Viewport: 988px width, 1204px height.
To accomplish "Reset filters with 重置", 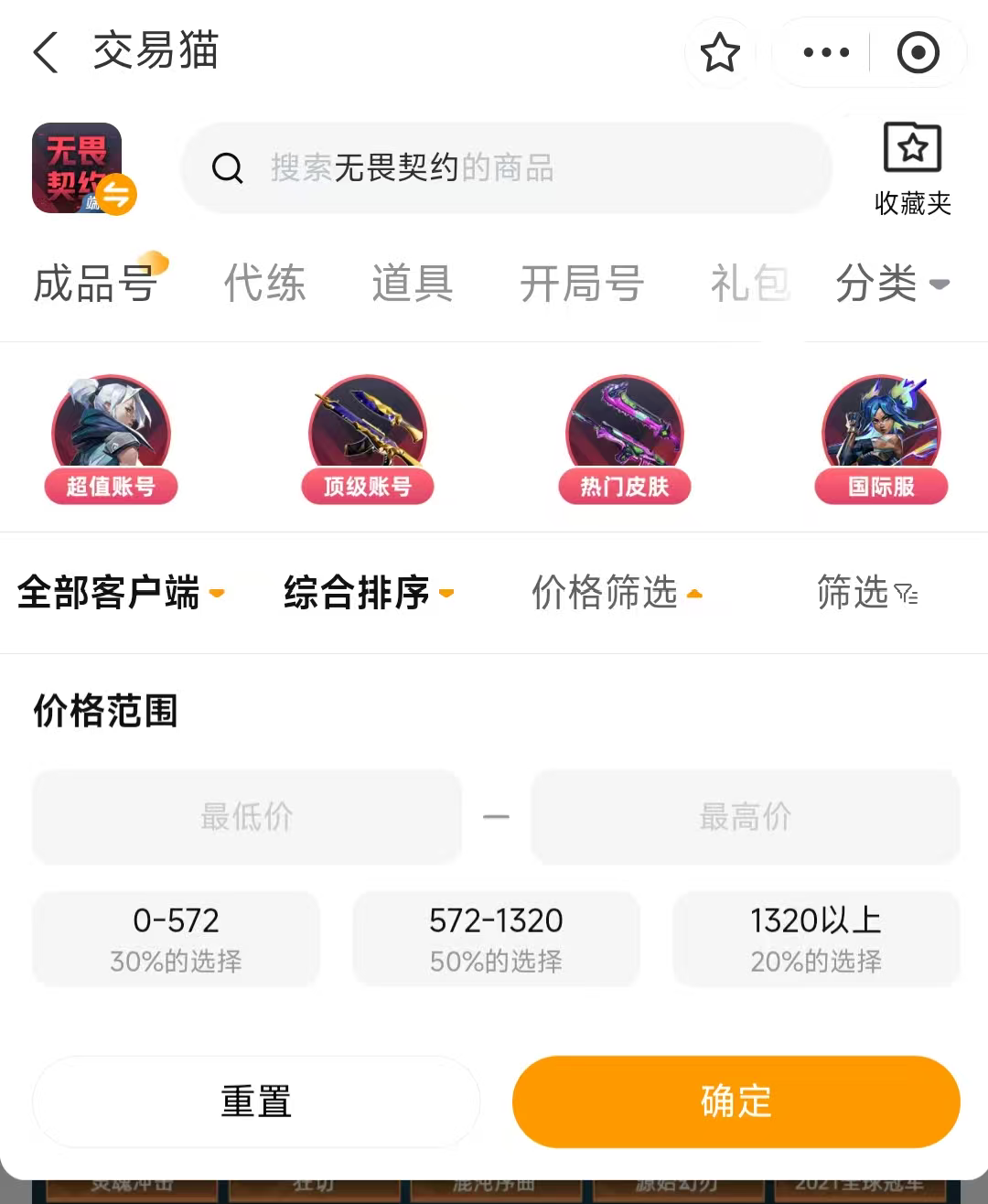I will click(256, 1102).
